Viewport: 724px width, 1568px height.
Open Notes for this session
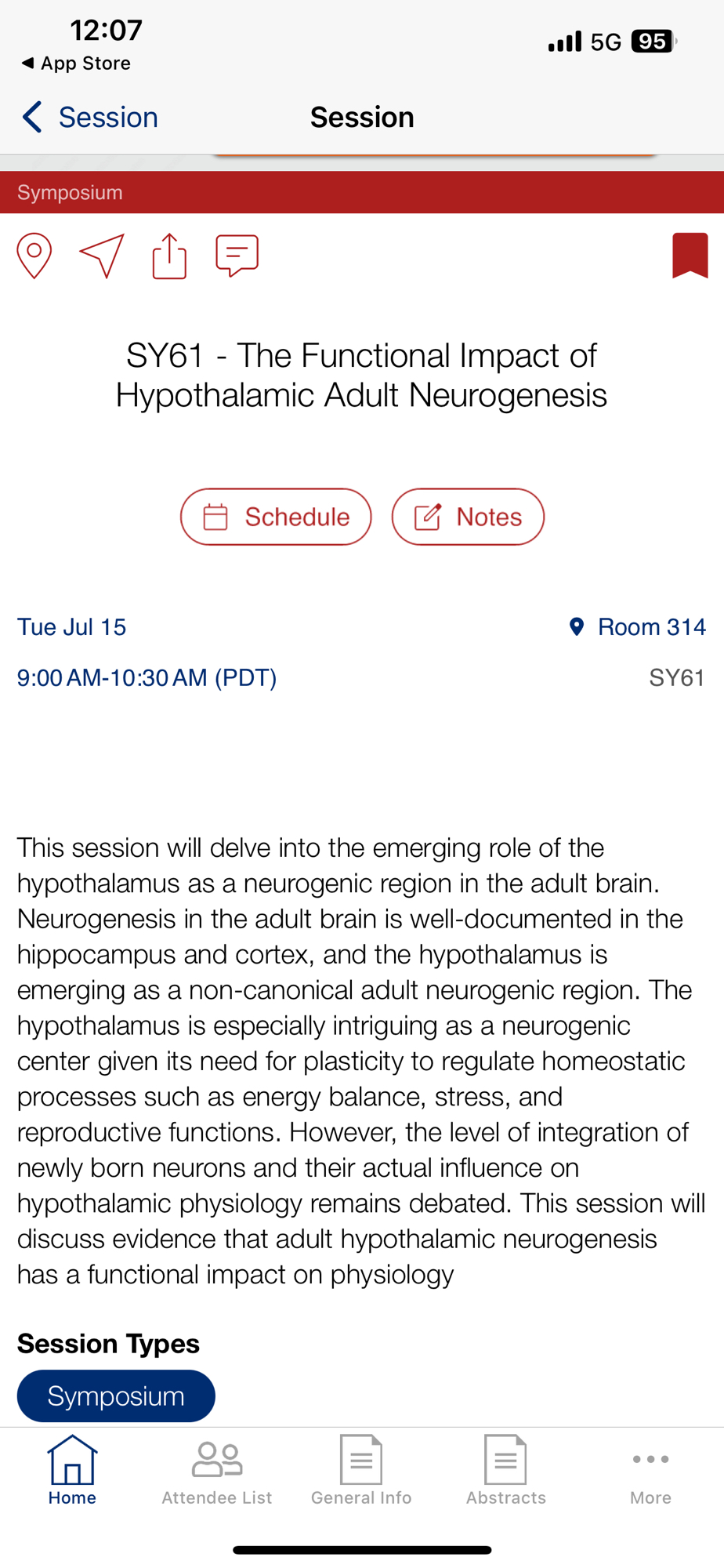(x=468, y=517)
